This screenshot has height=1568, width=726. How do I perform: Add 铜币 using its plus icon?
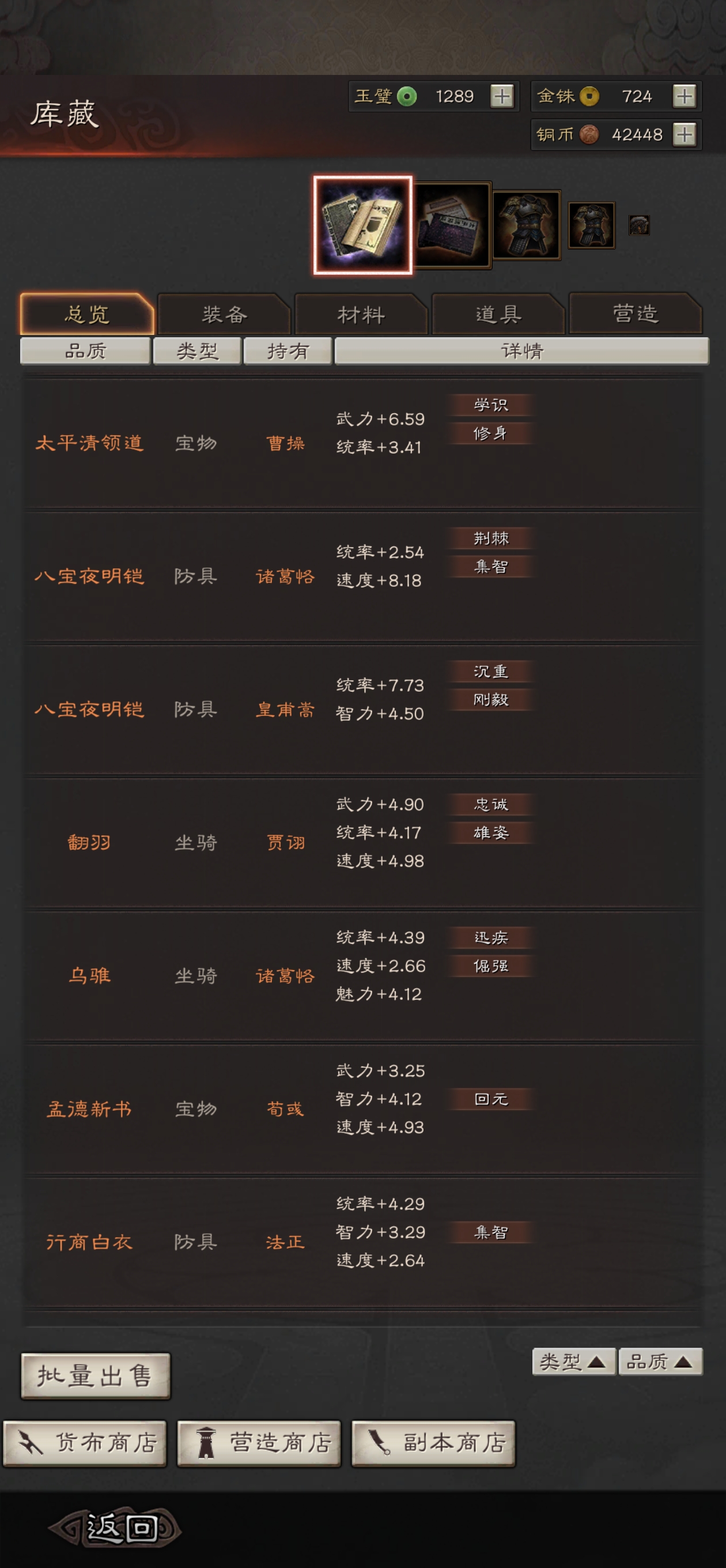click(684, 134)
